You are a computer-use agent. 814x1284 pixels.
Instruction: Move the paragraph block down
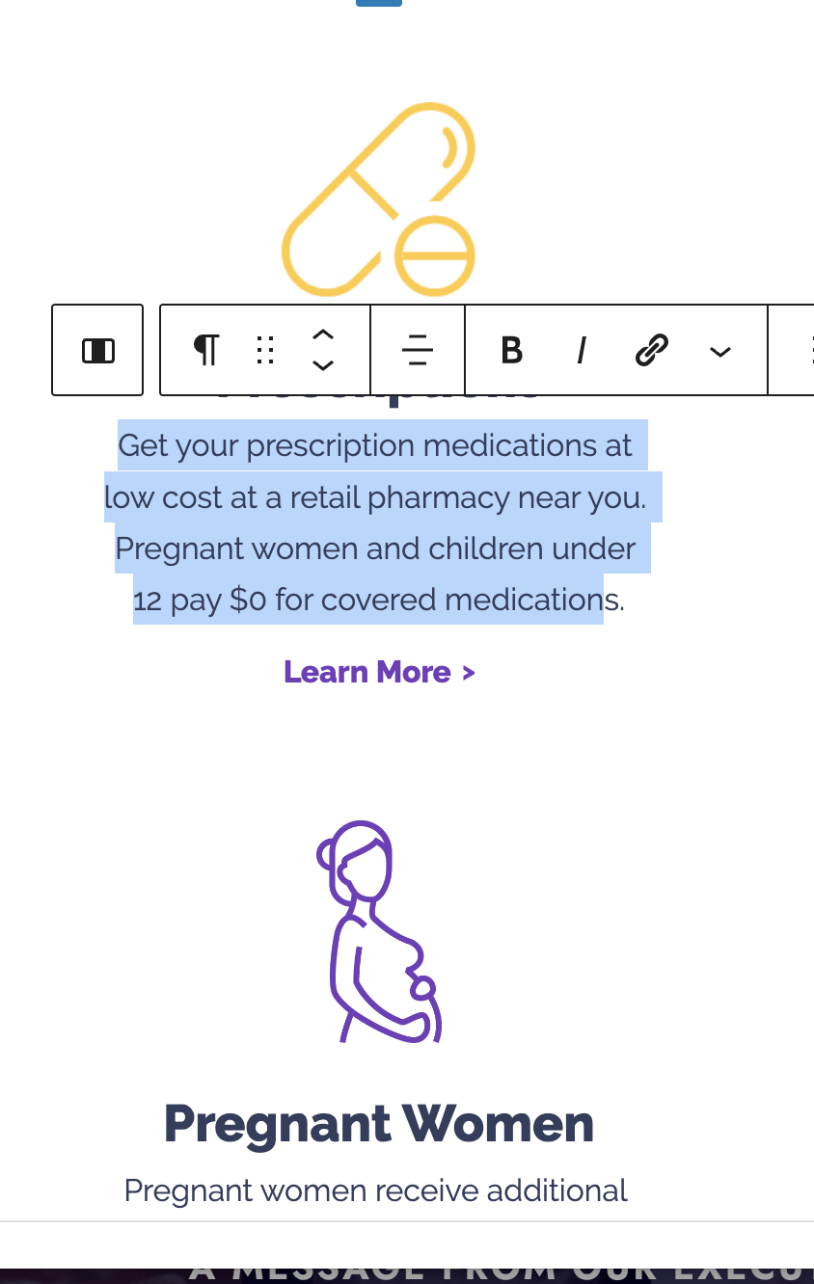[322, 365]
